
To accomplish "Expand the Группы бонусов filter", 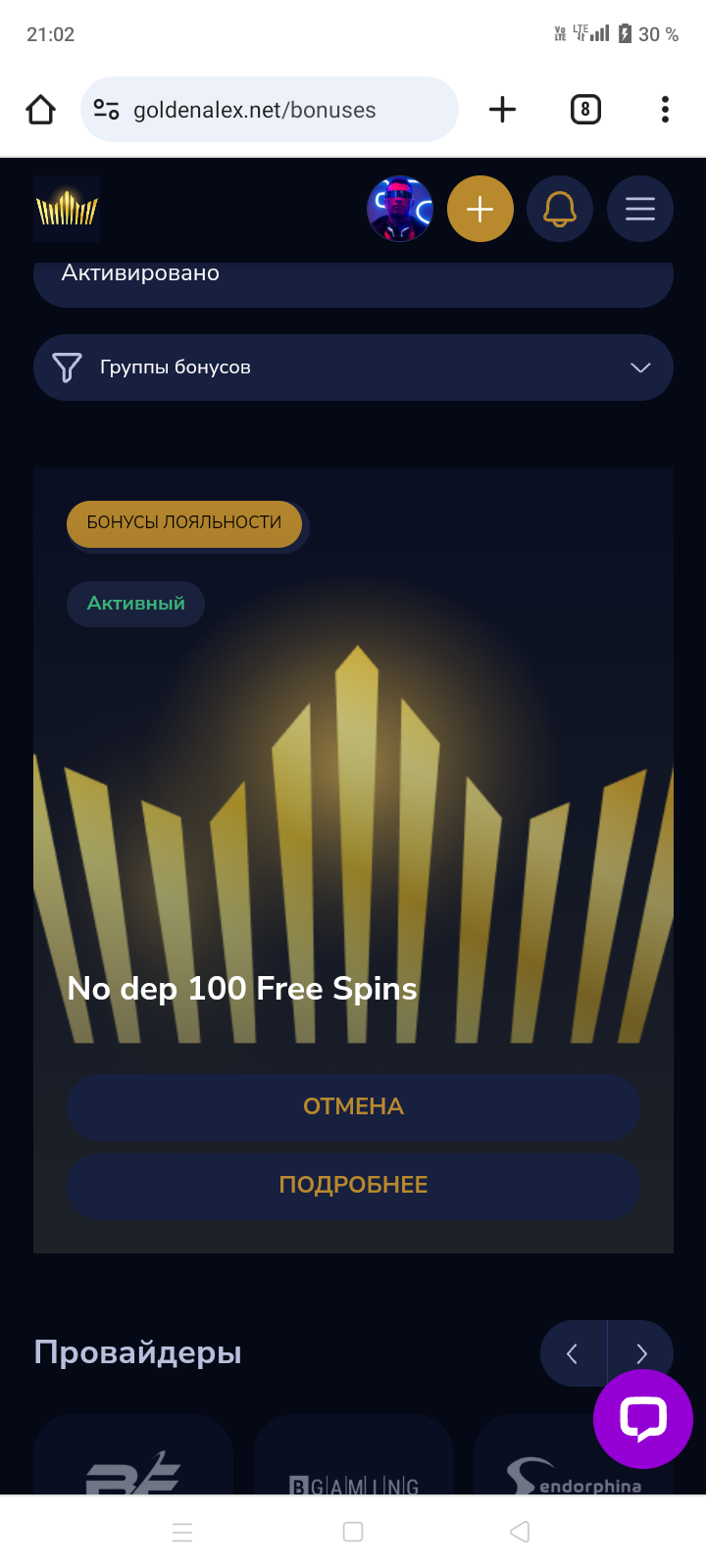I will point(353,367).
